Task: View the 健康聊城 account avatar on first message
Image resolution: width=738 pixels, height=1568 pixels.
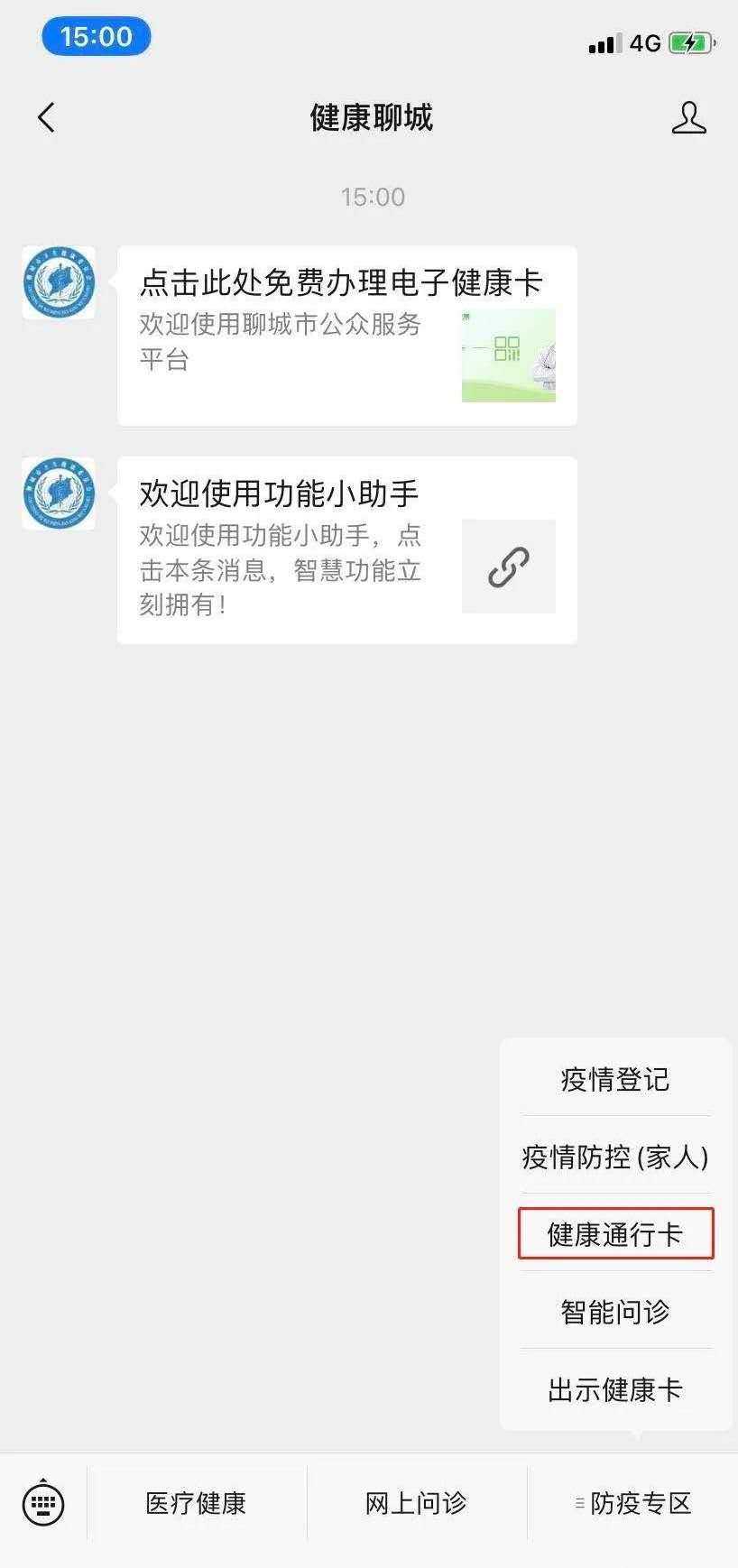Action: [59, 282]
